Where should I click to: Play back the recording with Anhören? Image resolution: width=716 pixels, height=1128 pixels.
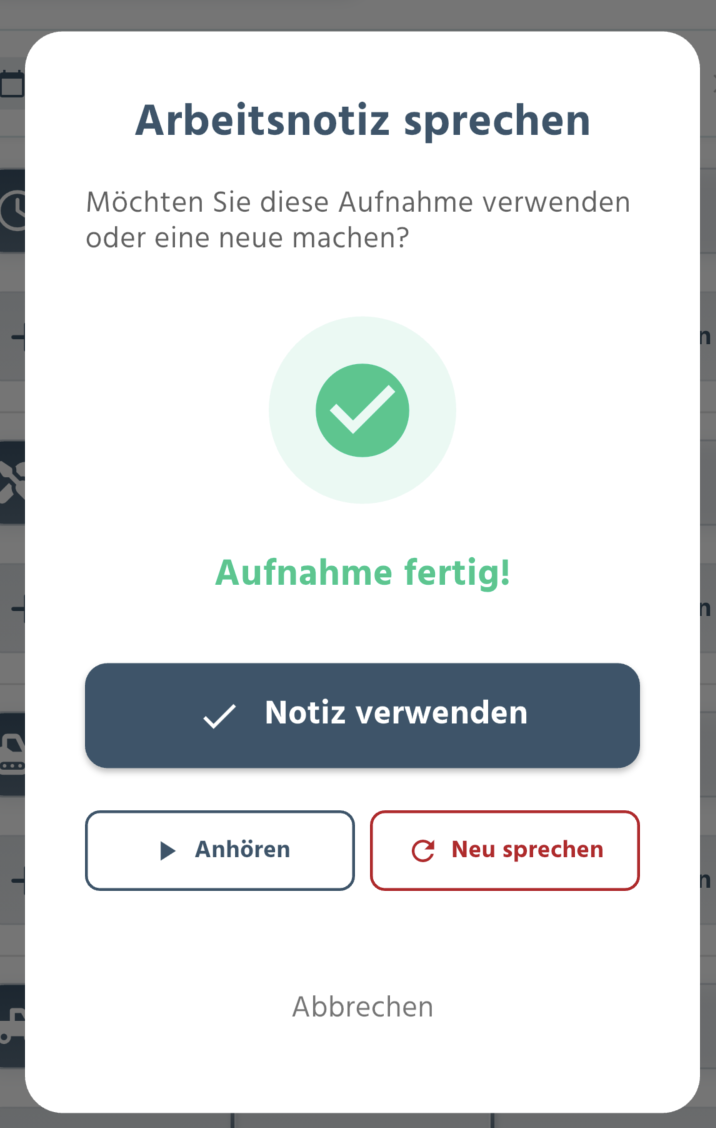click(x=220, y=850)
